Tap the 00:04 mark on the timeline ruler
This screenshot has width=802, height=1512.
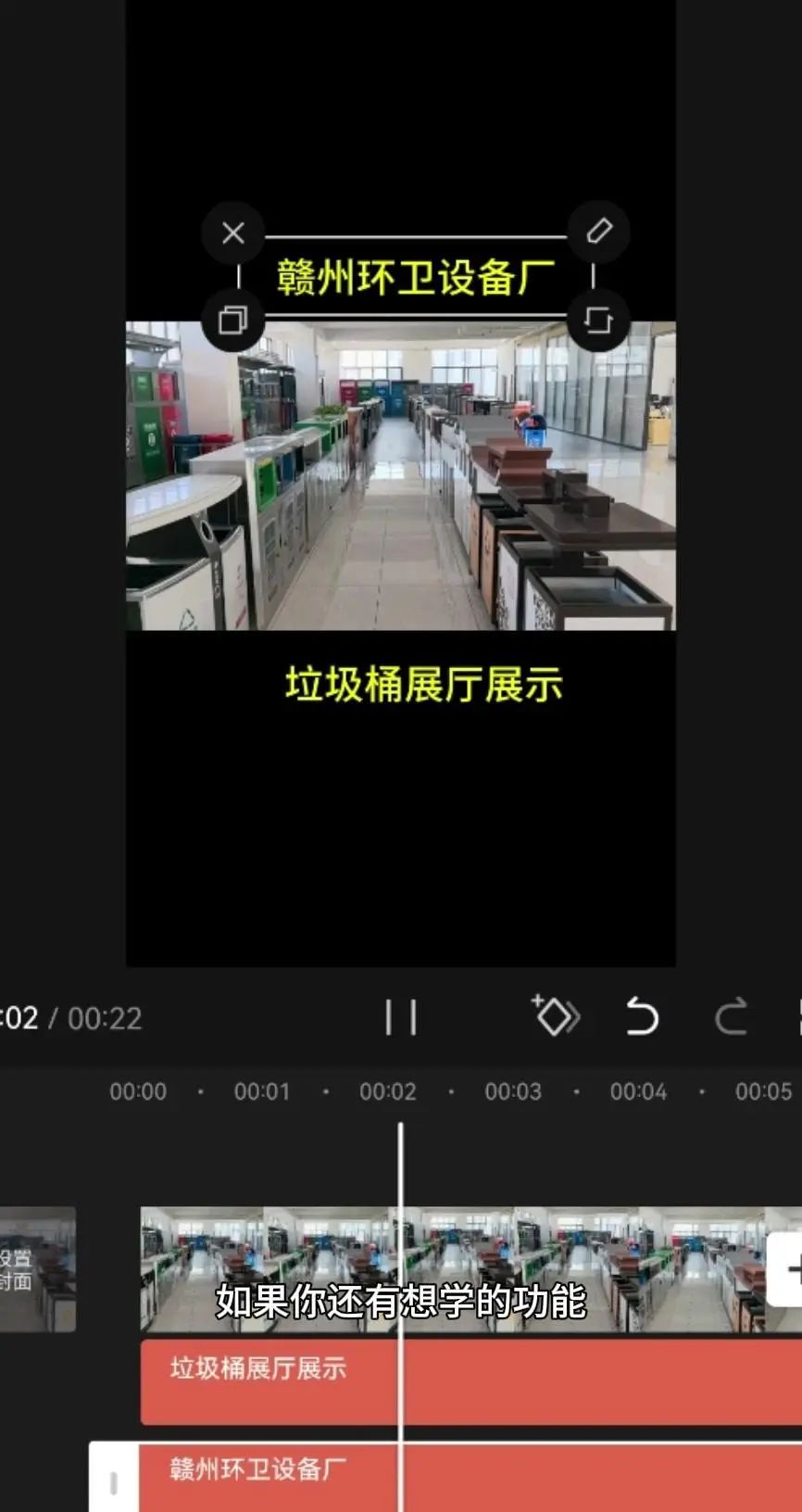(x=639, y=1091)
